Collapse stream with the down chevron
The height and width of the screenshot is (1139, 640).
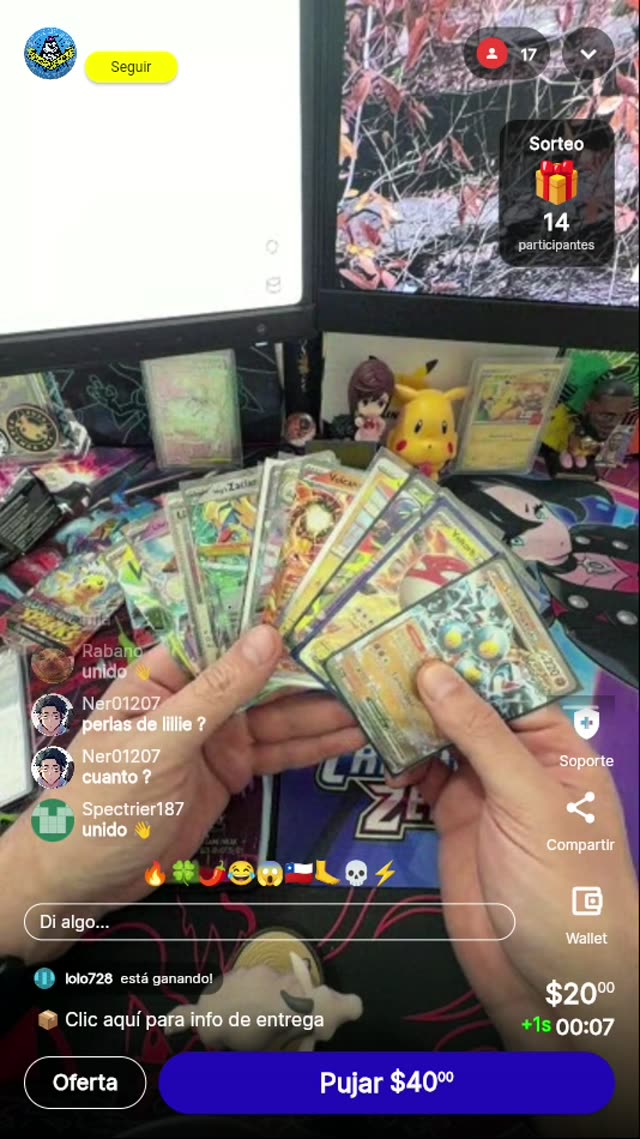(588, 54)
